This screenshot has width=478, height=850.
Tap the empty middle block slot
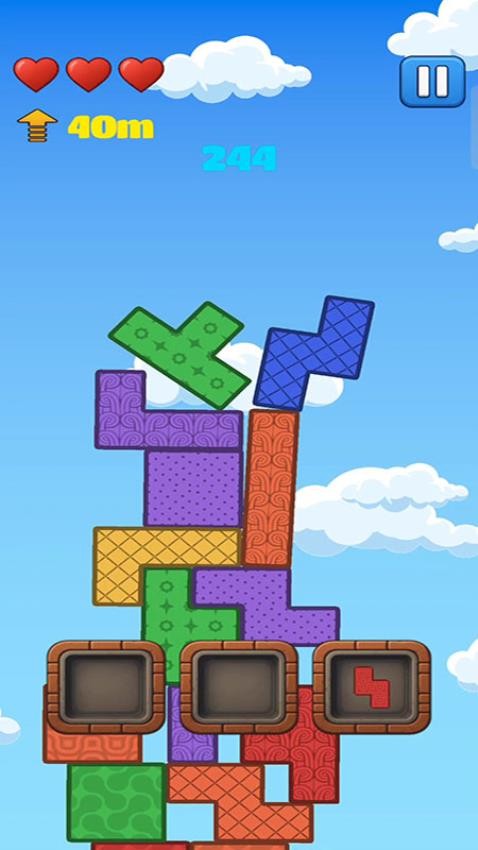click(238, 687)
